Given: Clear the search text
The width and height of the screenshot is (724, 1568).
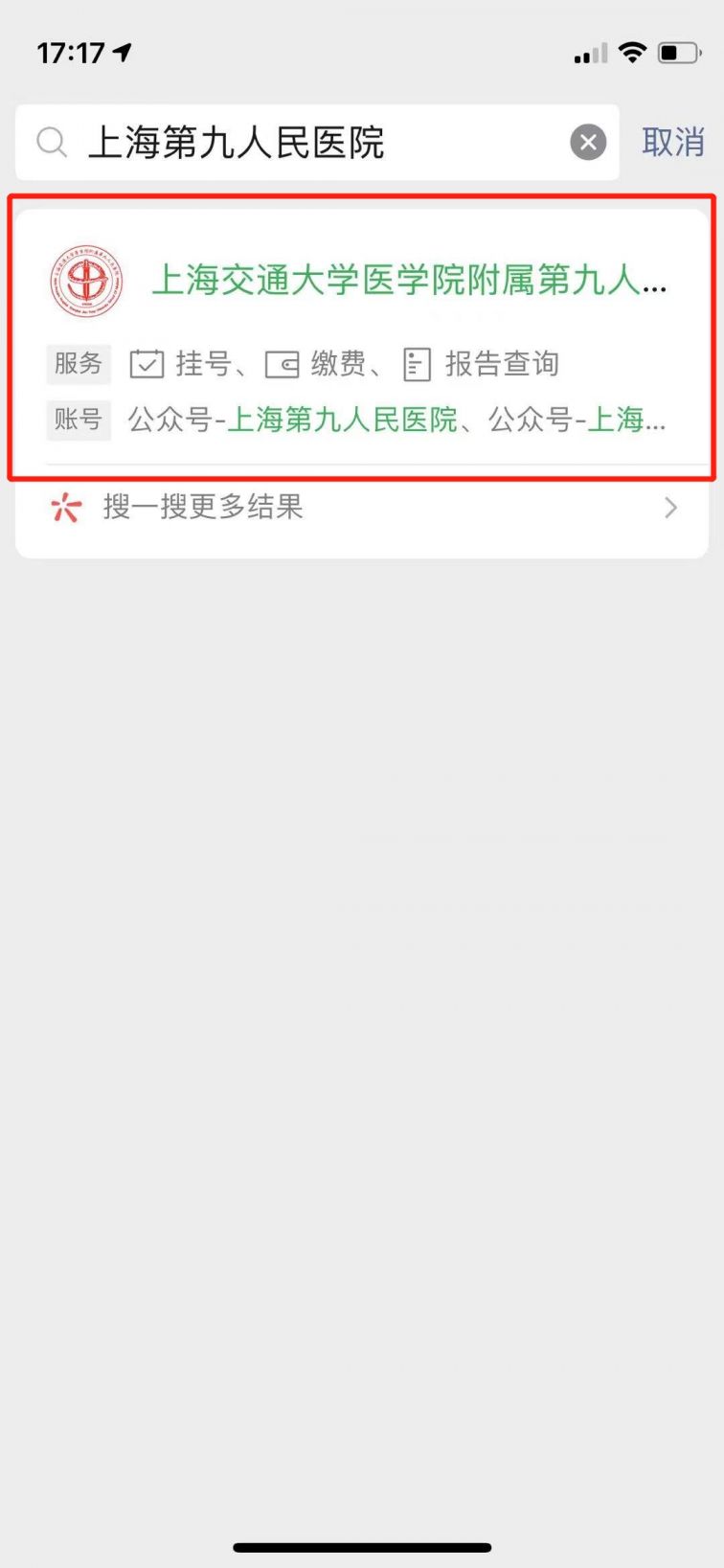Looking at the screenshot, I should (588, 143).
